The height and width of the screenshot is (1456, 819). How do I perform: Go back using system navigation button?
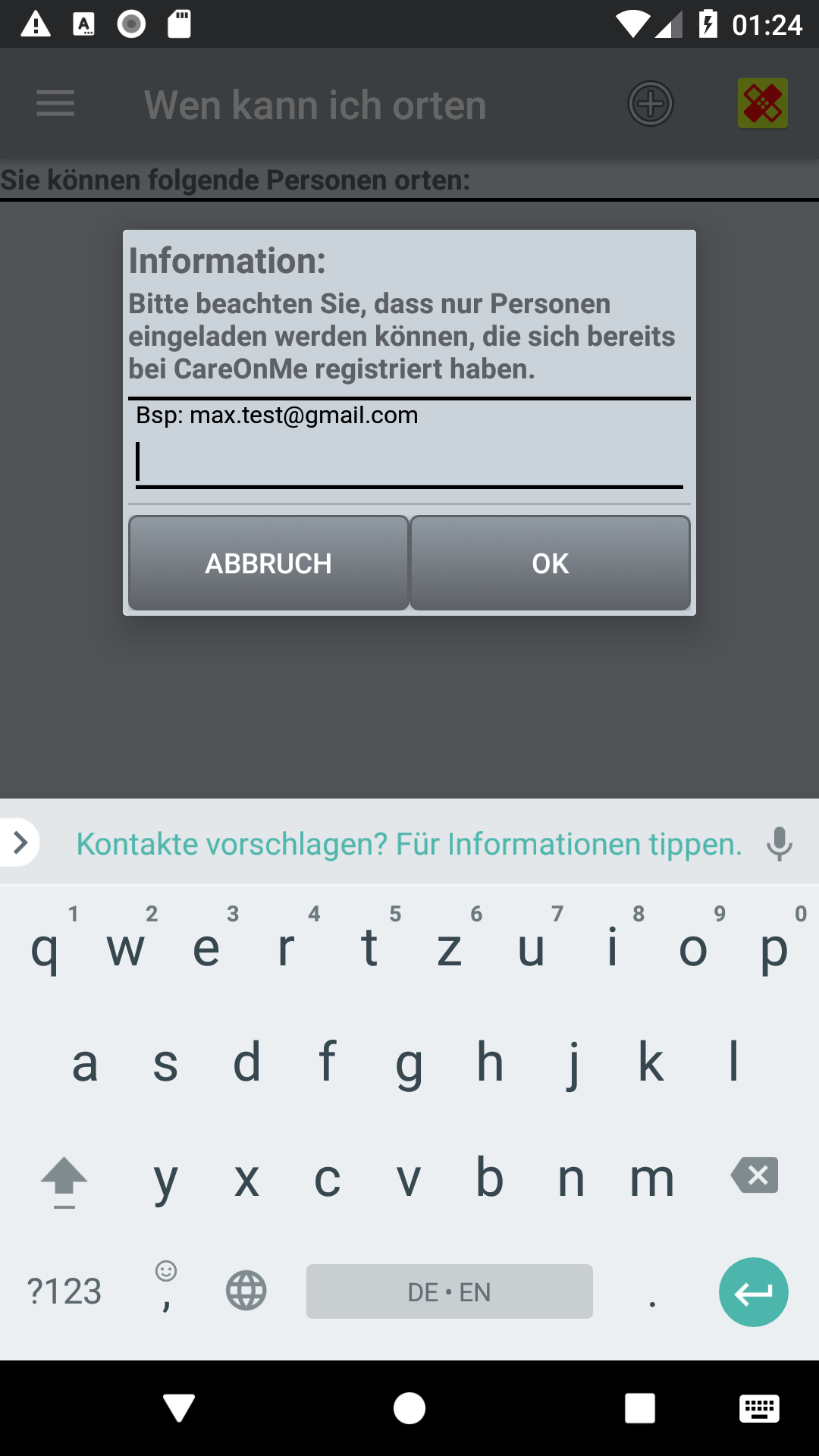click(180, 1408)
